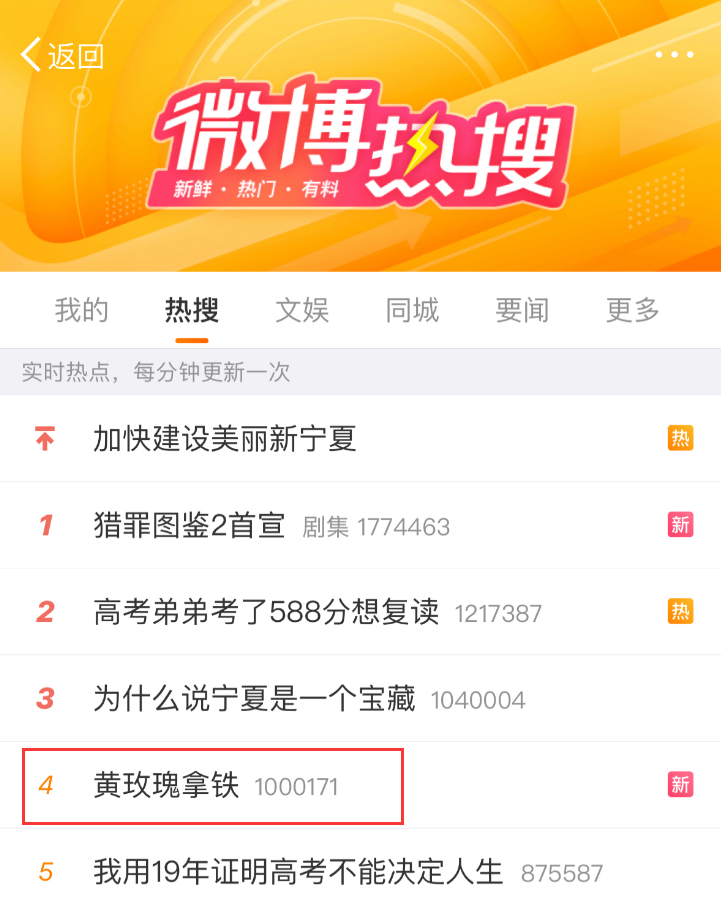Select the 热搜 tab

click(192, 310)
